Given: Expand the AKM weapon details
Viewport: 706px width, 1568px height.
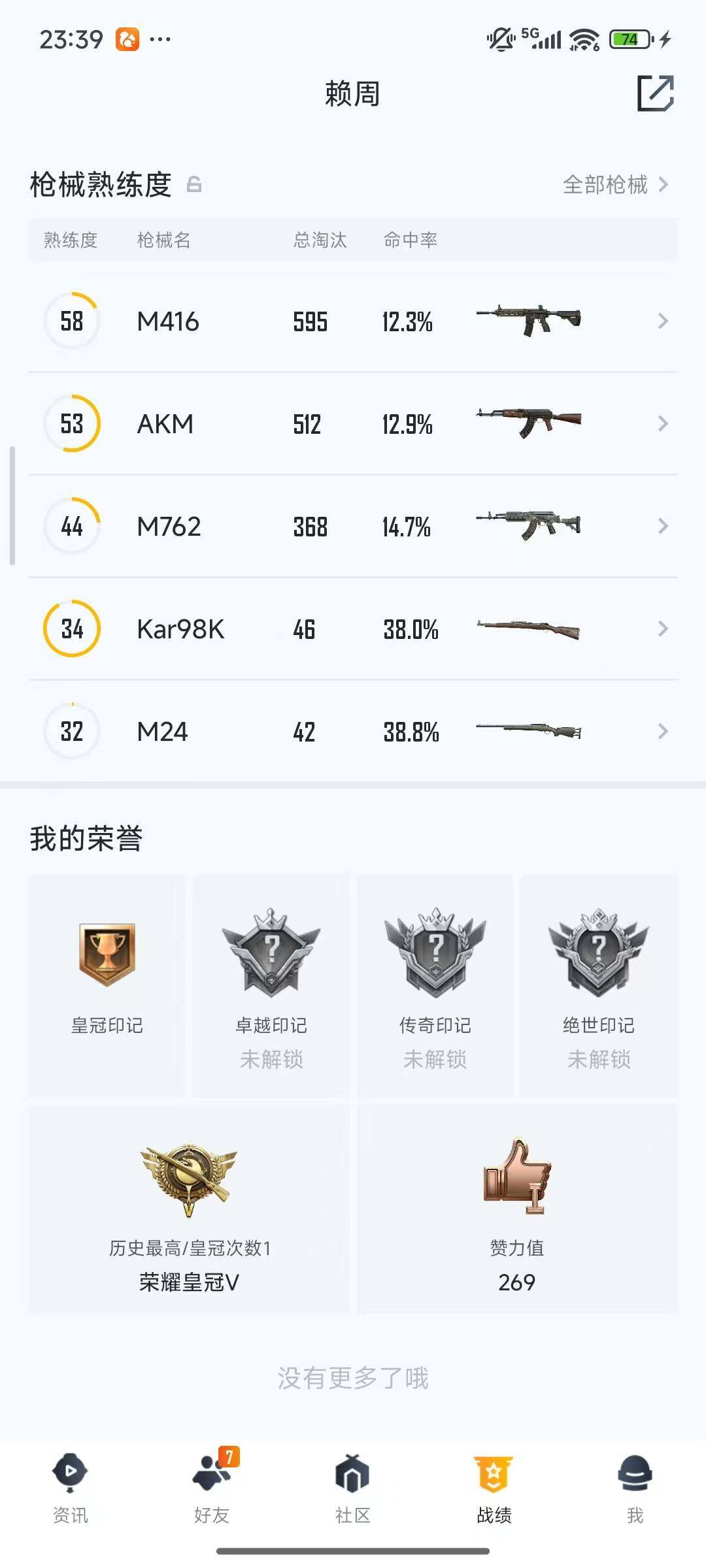Looking at the screenshot, I should click(663, 423).
